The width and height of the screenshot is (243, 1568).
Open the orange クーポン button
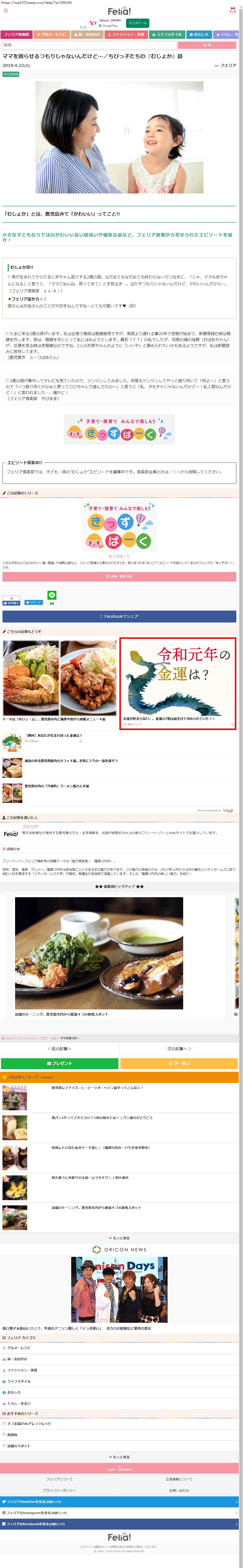(179, 1063)
